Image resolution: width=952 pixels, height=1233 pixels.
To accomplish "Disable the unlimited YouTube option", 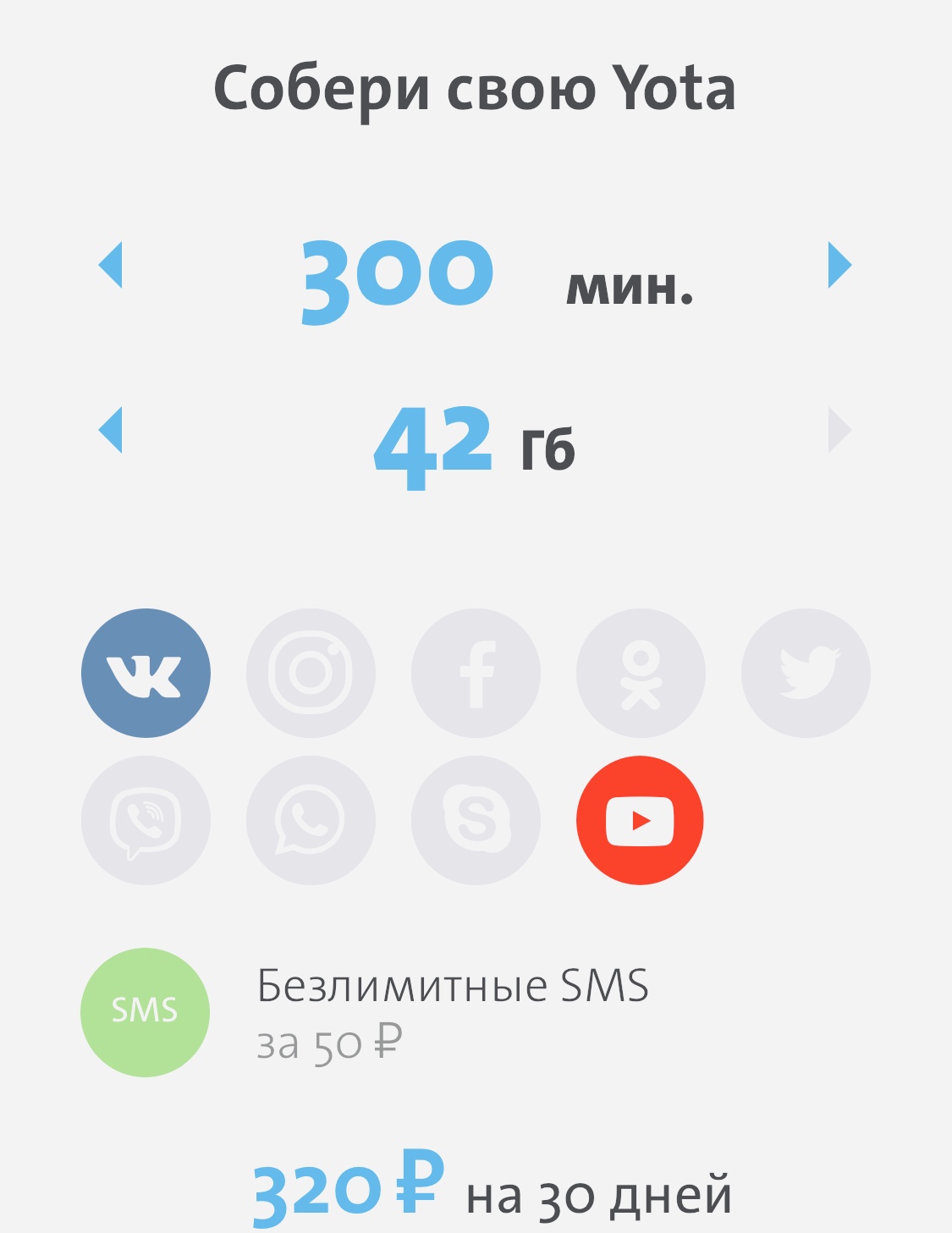I will tap(641, 820).
